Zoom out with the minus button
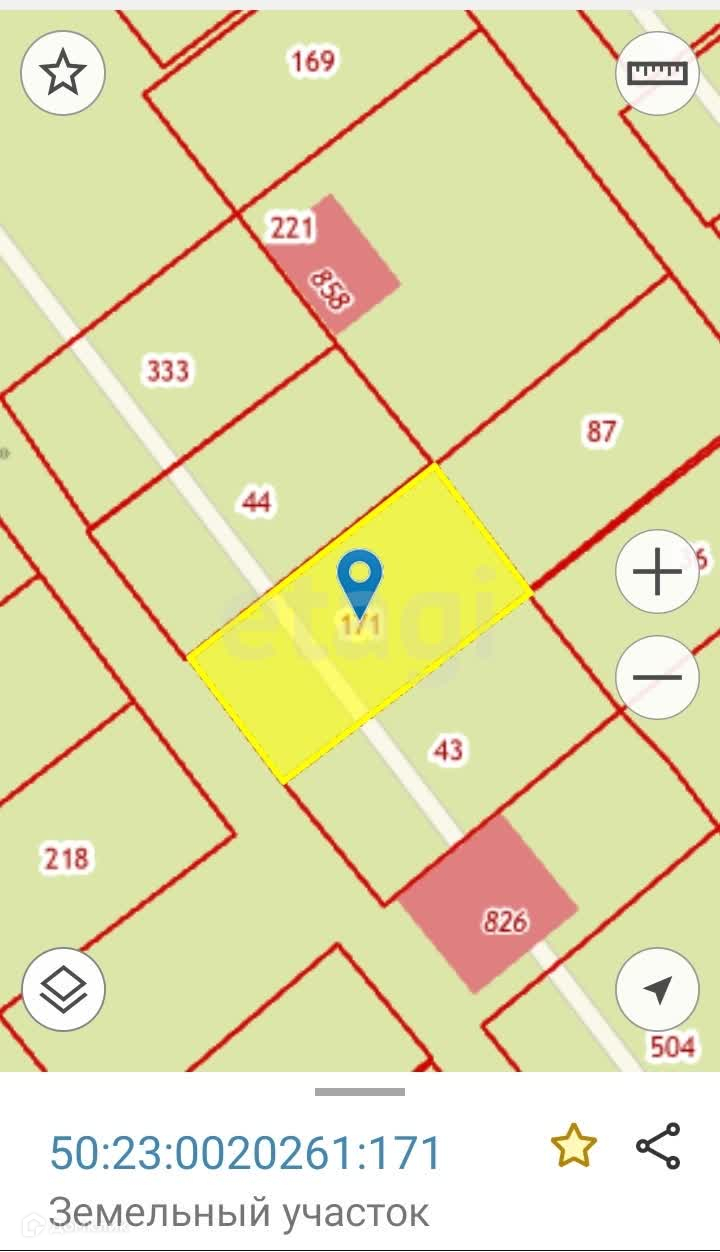This screenshot has width=720, height=1252. click(x=657, y=677)
